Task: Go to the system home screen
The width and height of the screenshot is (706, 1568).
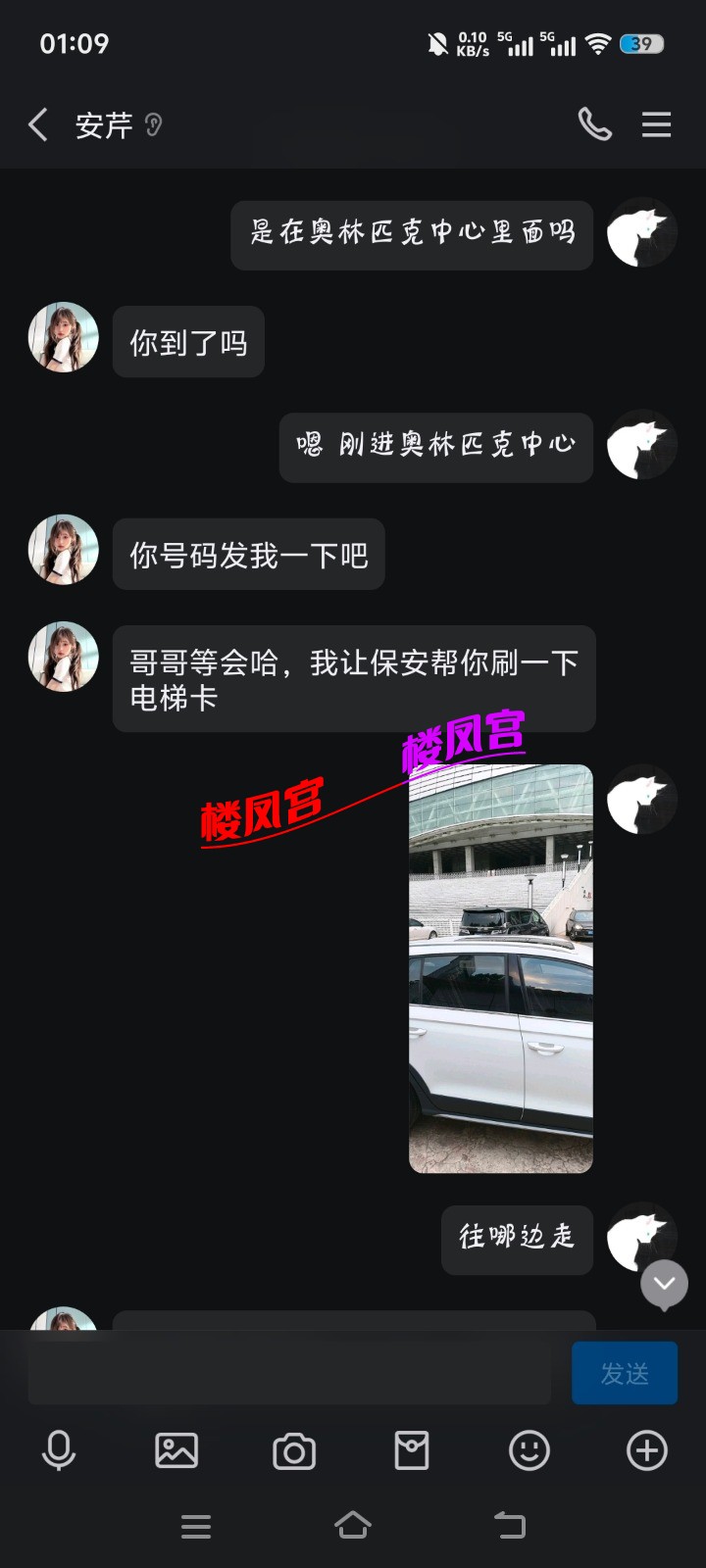Action: click(353, 1526)
